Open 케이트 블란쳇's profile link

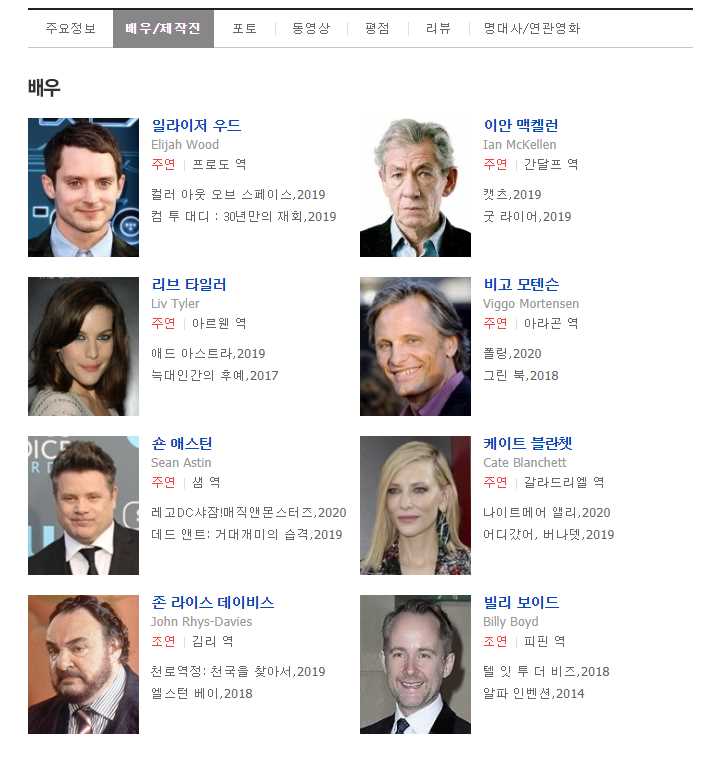527,444
